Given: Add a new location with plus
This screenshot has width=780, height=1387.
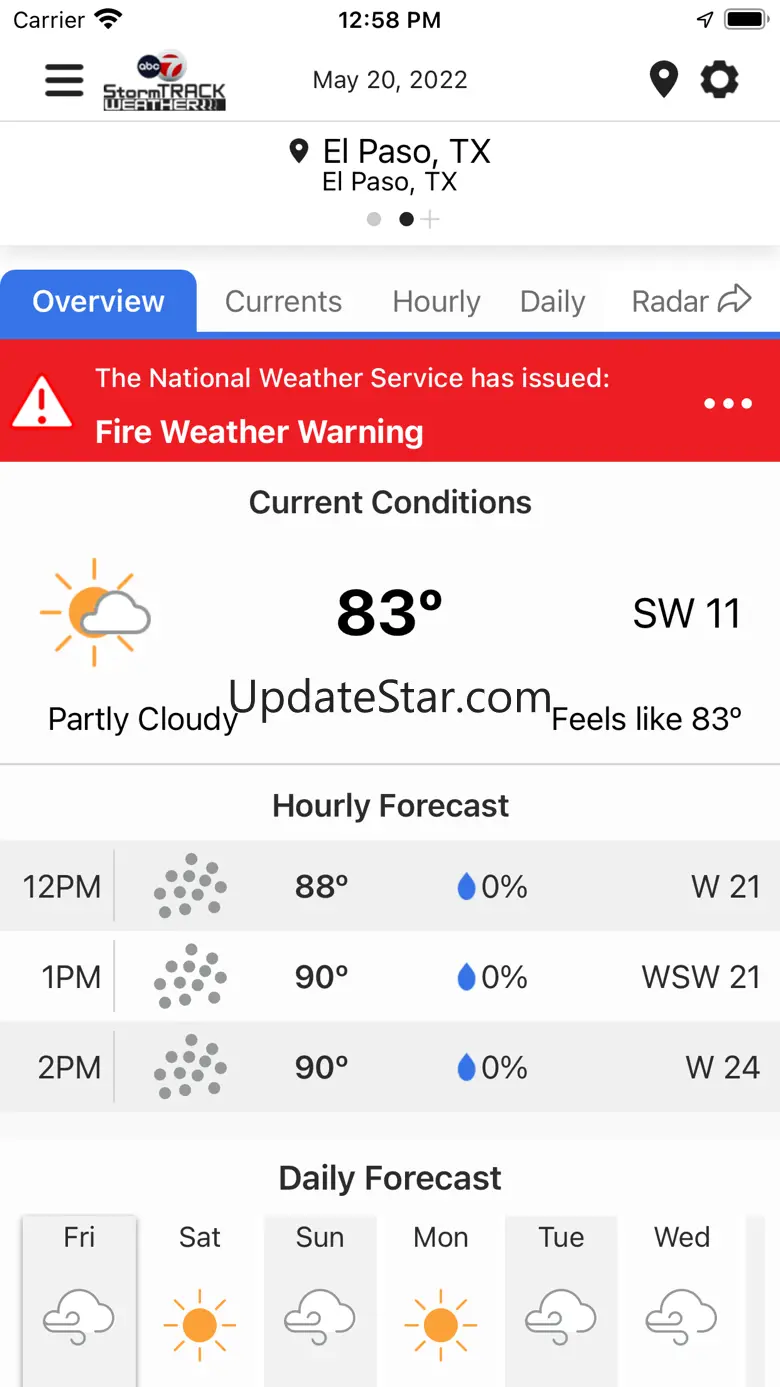Looking at the screenshot, I should click(430, 220).
